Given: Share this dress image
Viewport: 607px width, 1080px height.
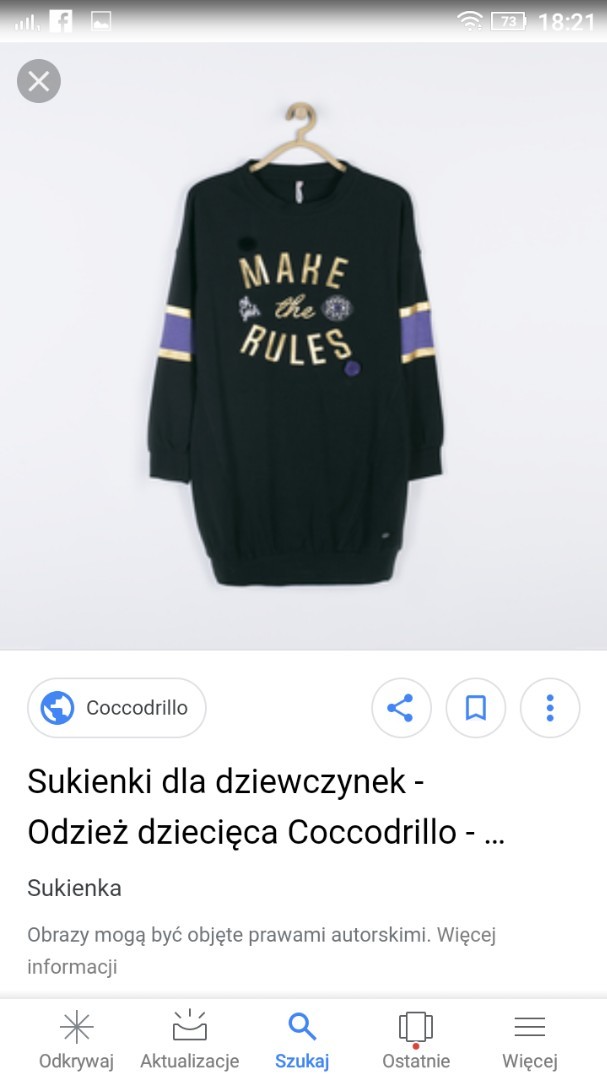Looking at the screenshot, I should [400, 708].
